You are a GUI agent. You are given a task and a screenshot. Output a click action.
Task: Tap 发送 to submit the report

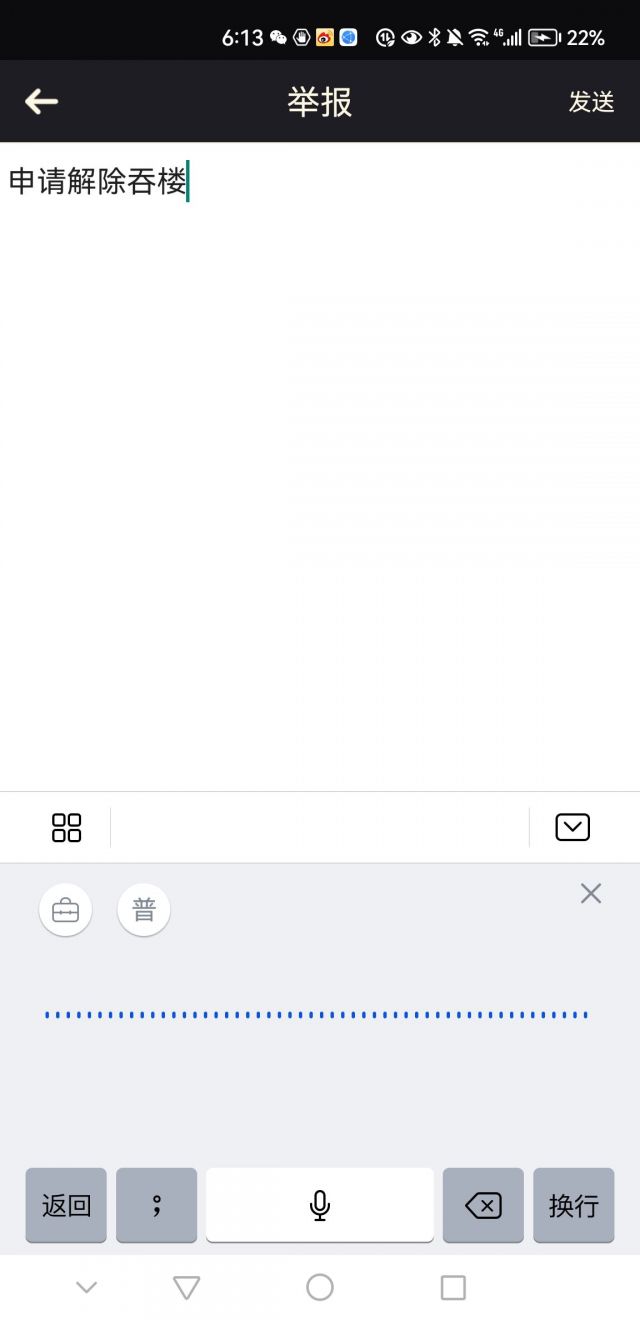click(591, 102)
